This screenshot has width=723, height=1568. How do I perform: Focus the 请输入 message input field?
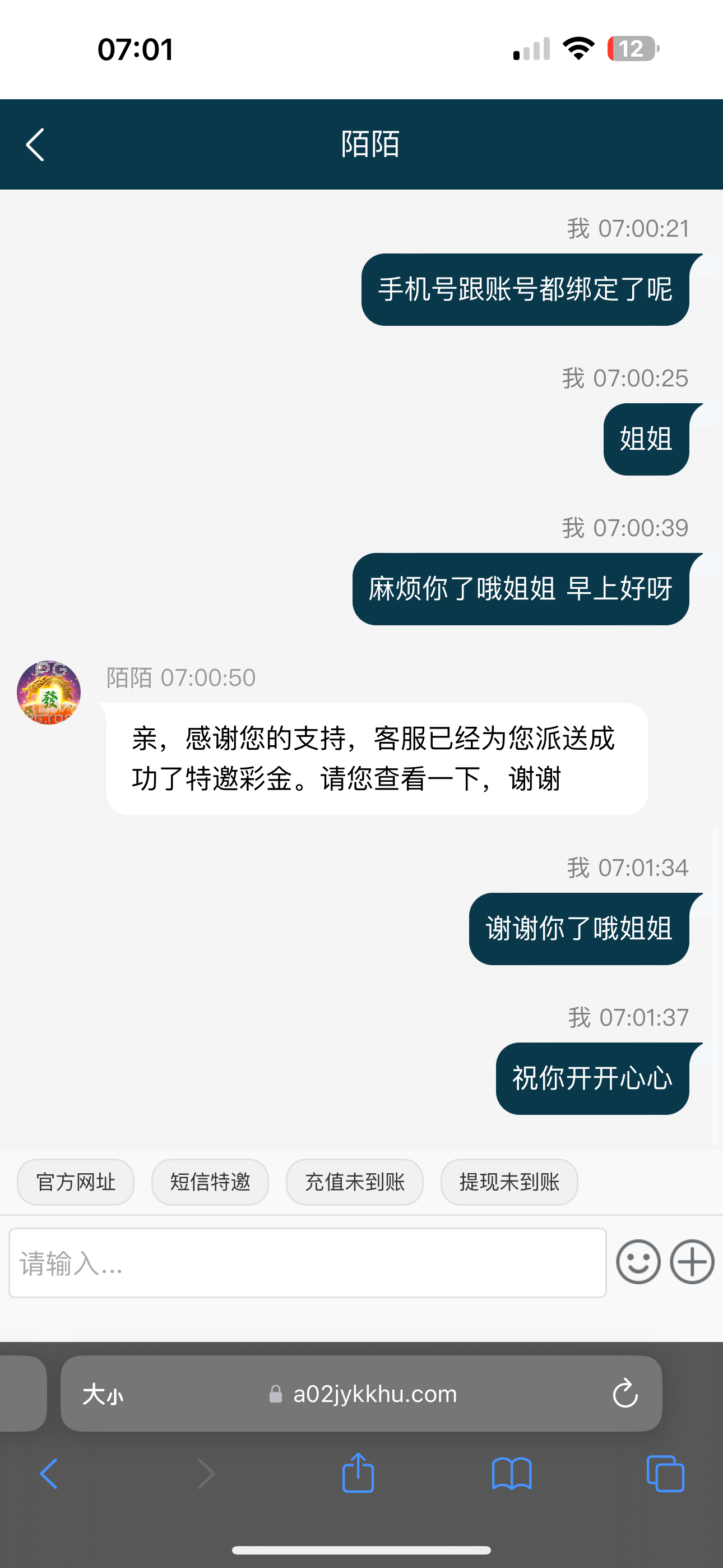307,1262
